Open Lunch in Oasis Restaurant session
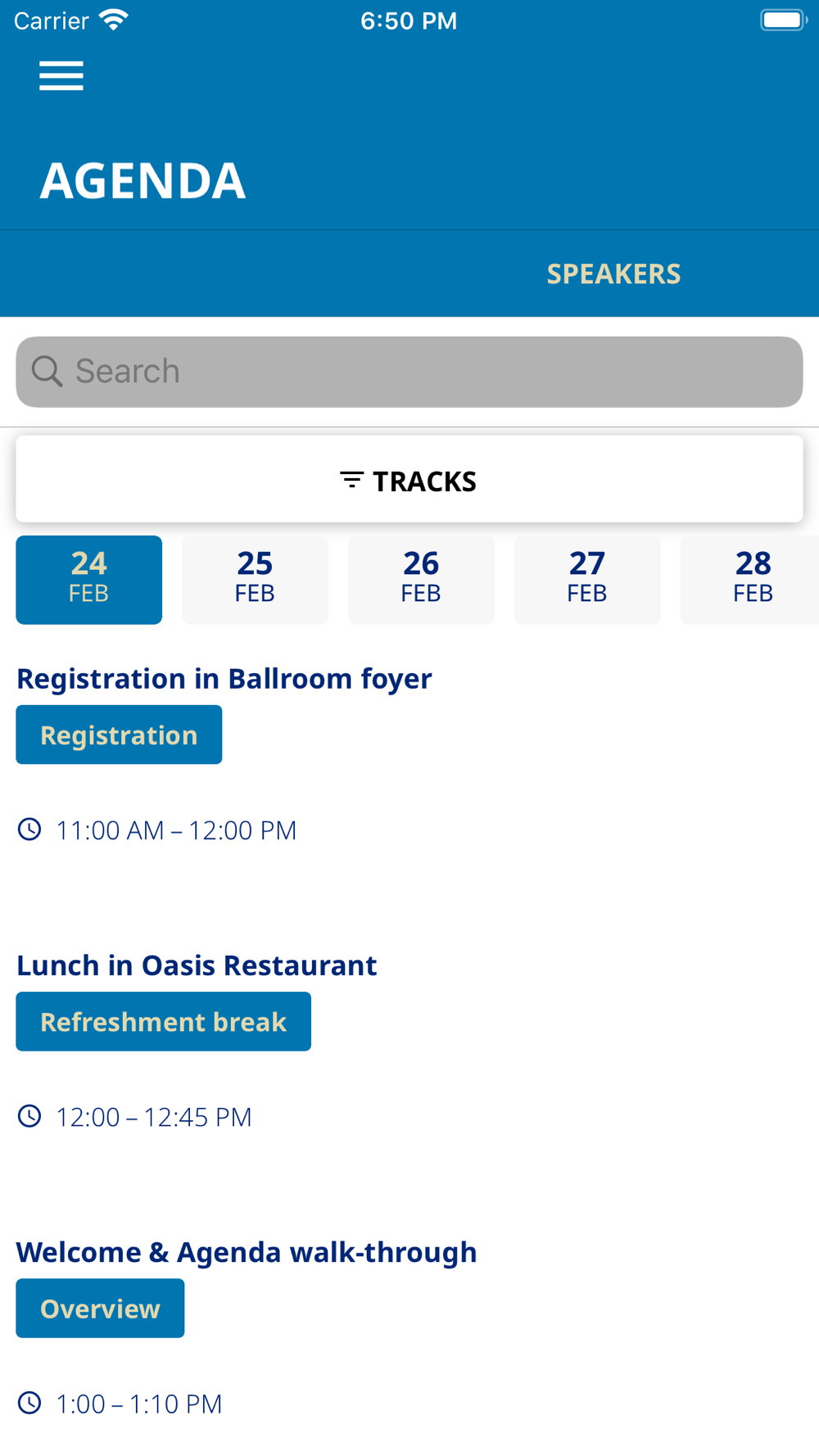The width and height of the screenshot is (819, 1456). pyautogui.click(x=197, y=965)
